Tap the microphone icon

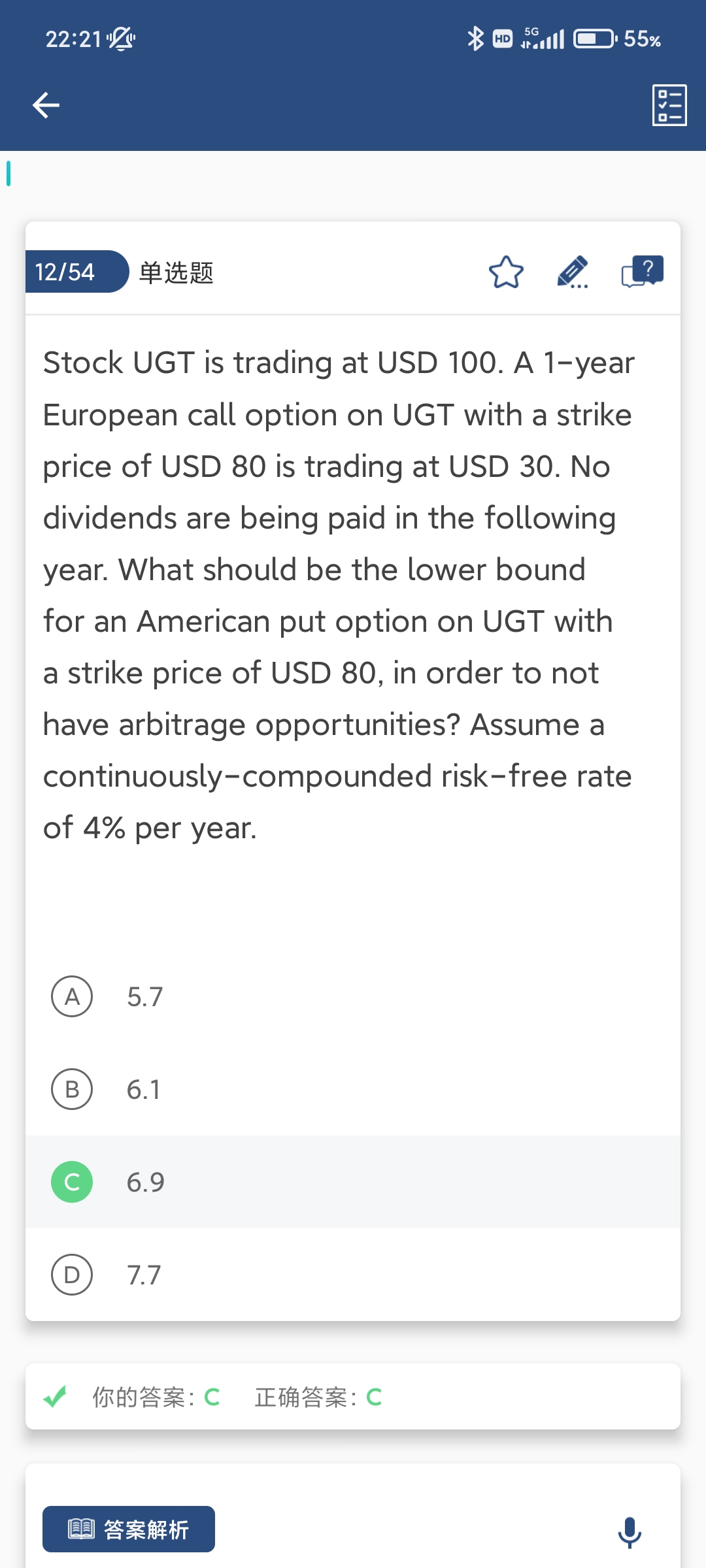click(630, 1532)
